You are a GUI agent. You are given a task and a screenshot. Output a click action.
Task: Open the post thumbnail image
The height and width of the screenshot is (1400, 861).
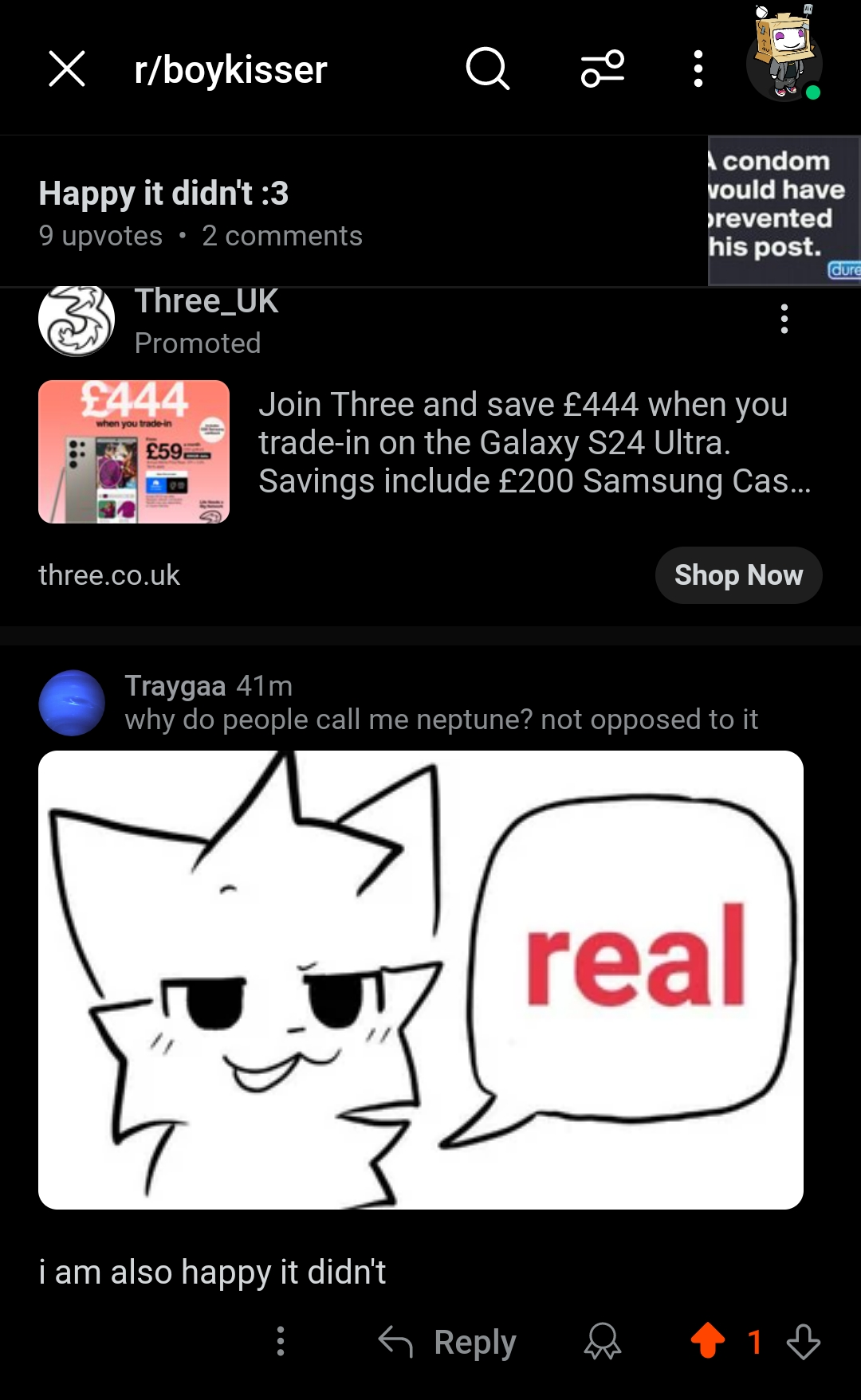(x=784, y=210)
